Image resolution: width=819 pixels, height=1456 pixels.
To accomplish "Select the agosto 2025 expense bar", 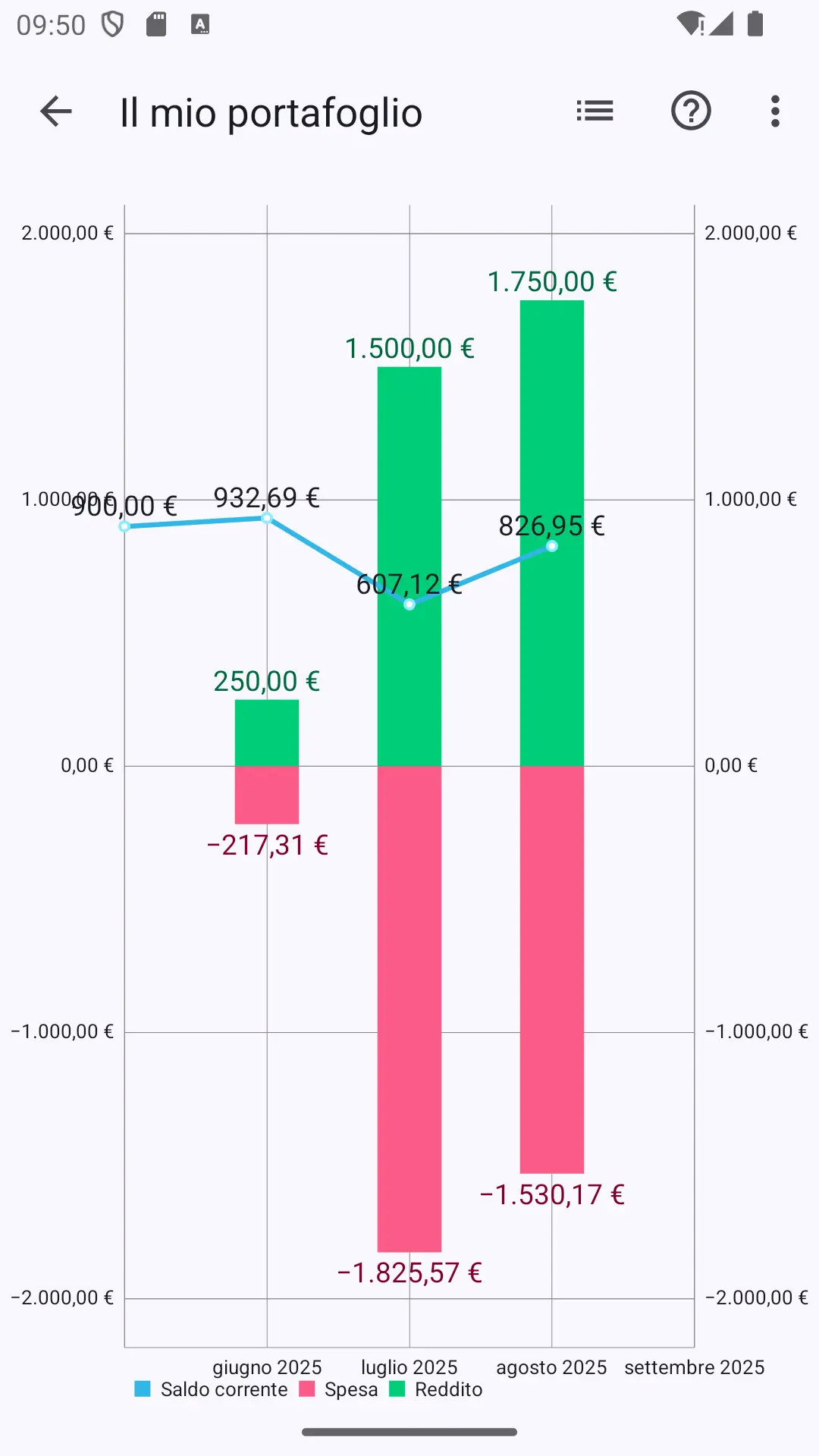I will pos(552,969).
